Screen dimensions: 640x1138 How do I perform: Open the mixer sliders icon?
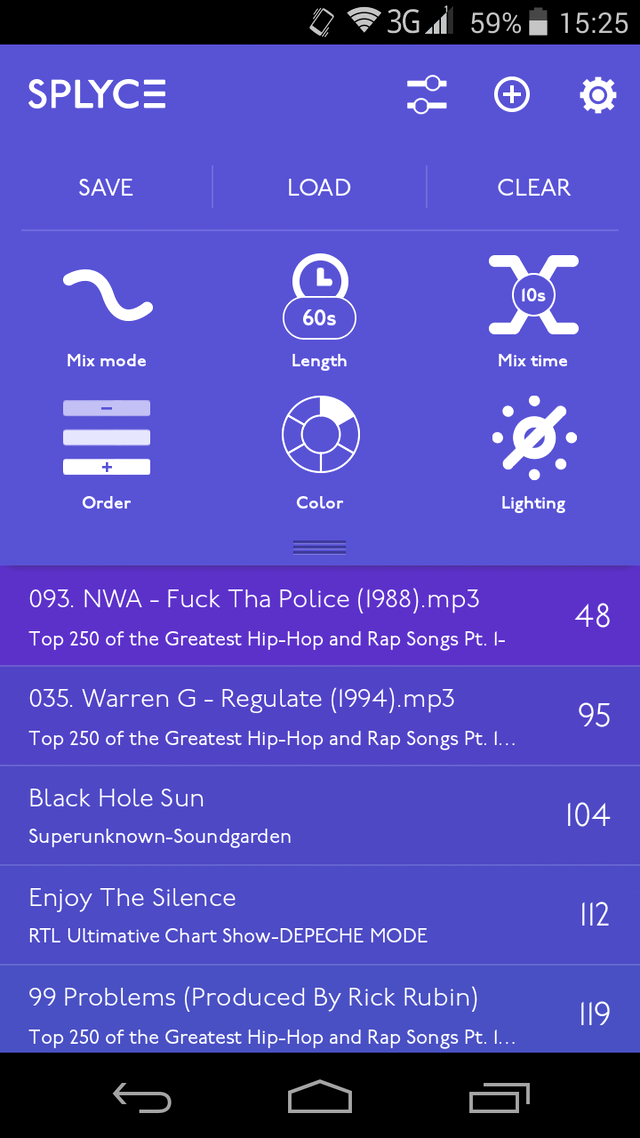tap(427, 95)
